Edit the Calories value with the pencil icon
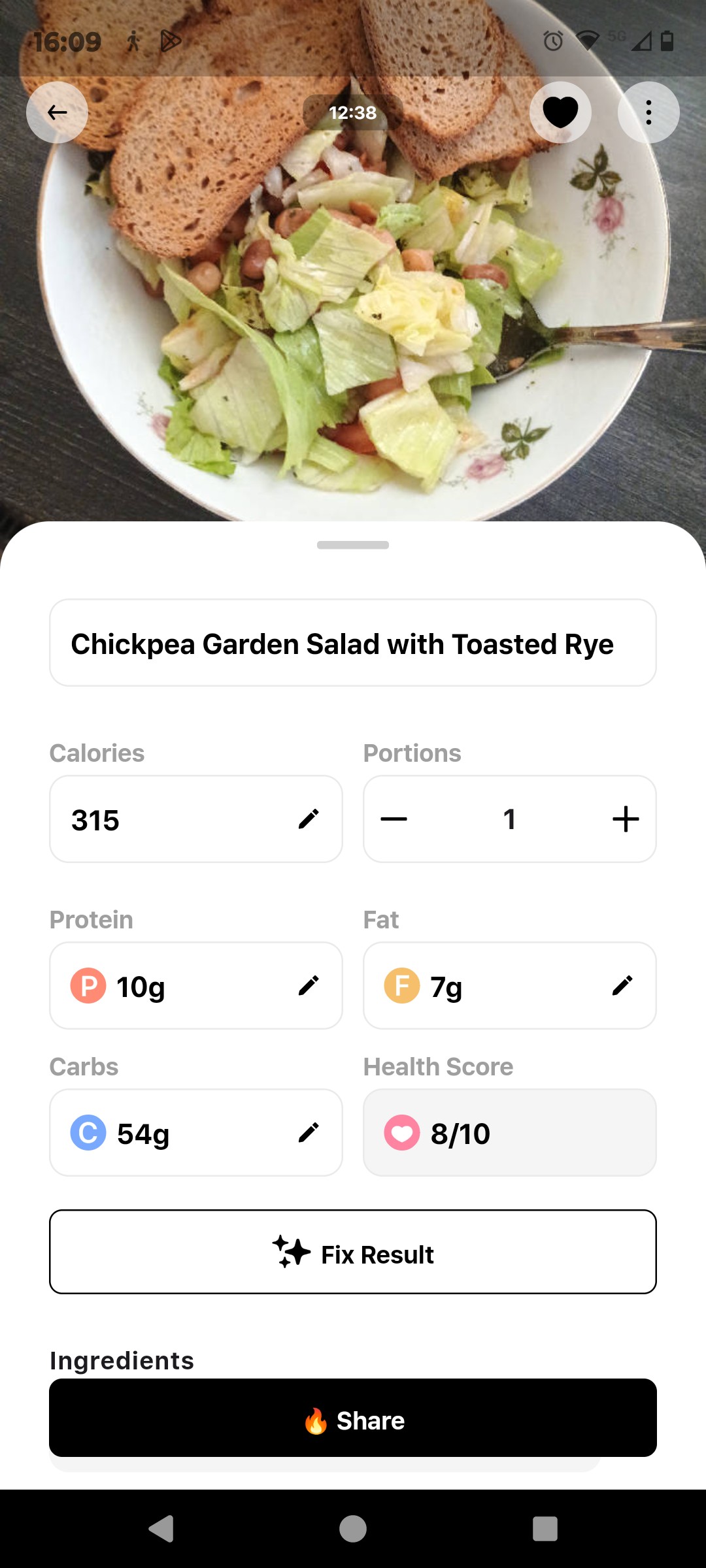The width and height of the screenshot is (706, 1568). click(x=309, y=819)
